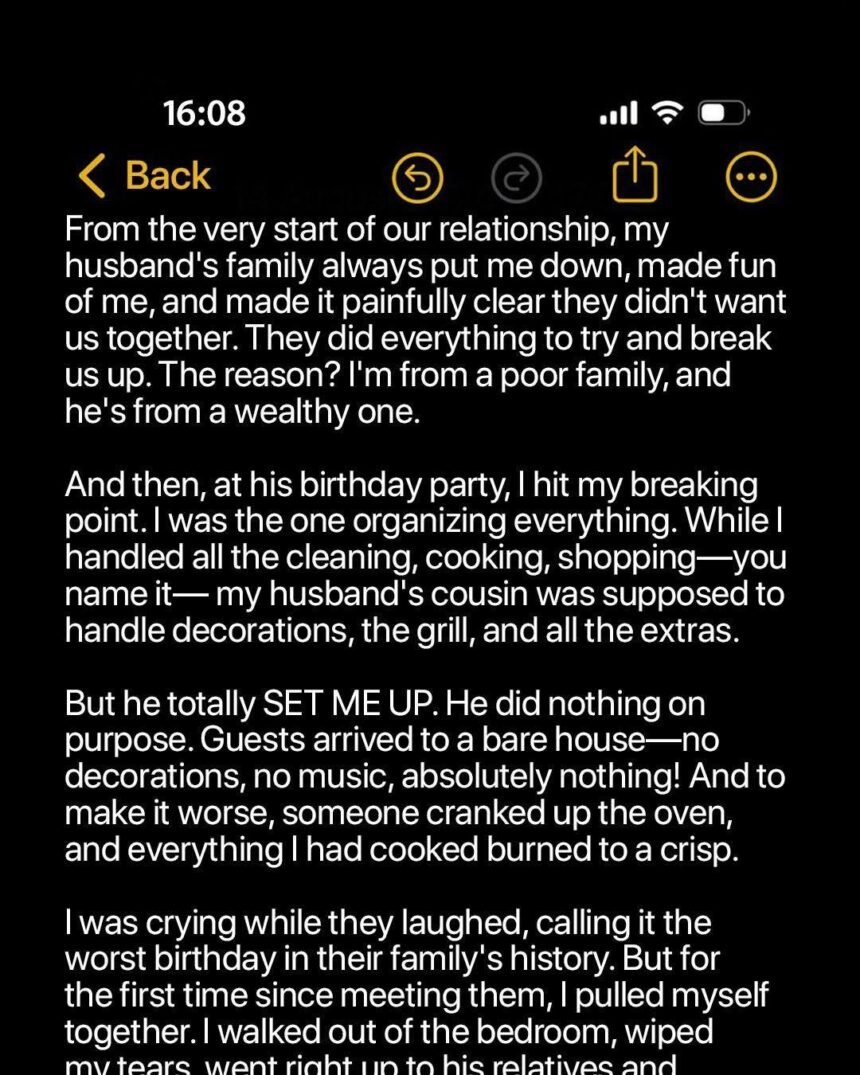Share this note
Screen dimensions: 860x1075
[635, 176]
